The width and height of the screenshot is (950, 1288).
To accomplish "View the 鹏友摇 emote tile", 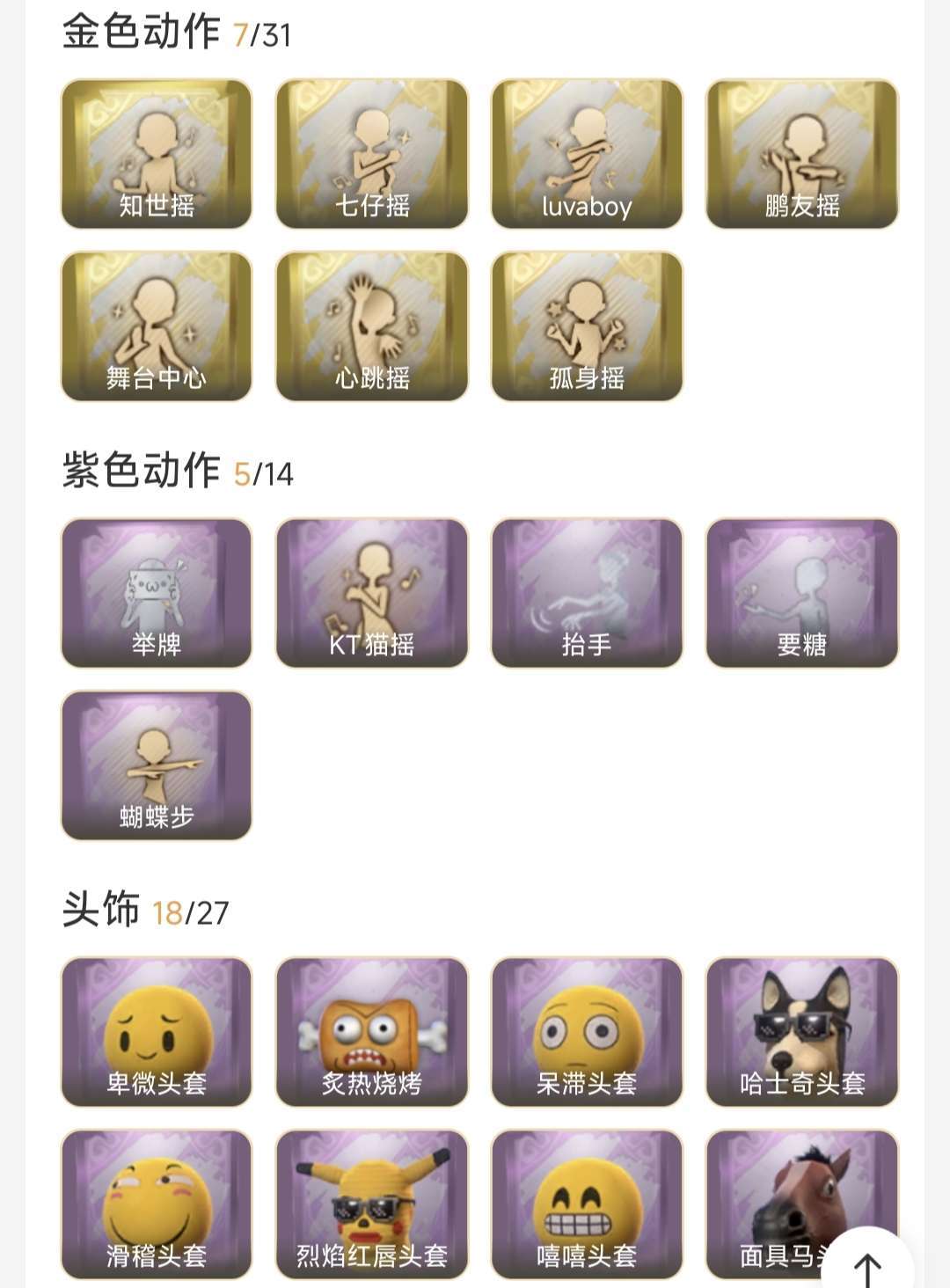I will point(802,154).
